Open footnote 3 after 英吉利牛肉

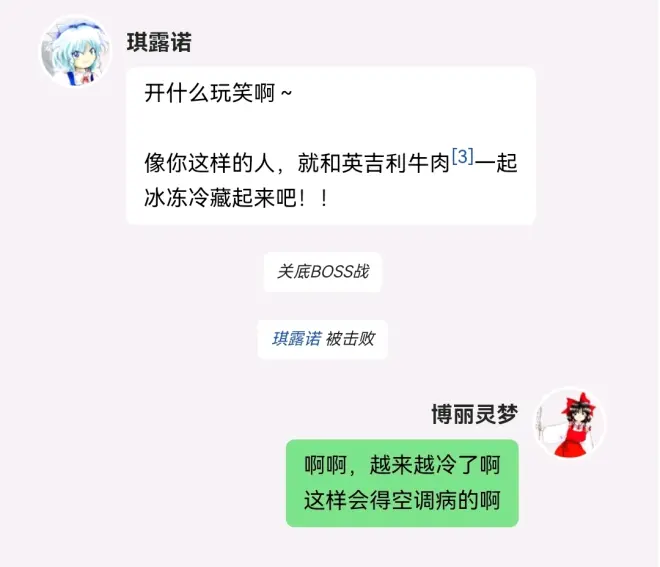(x=462, y=157)
